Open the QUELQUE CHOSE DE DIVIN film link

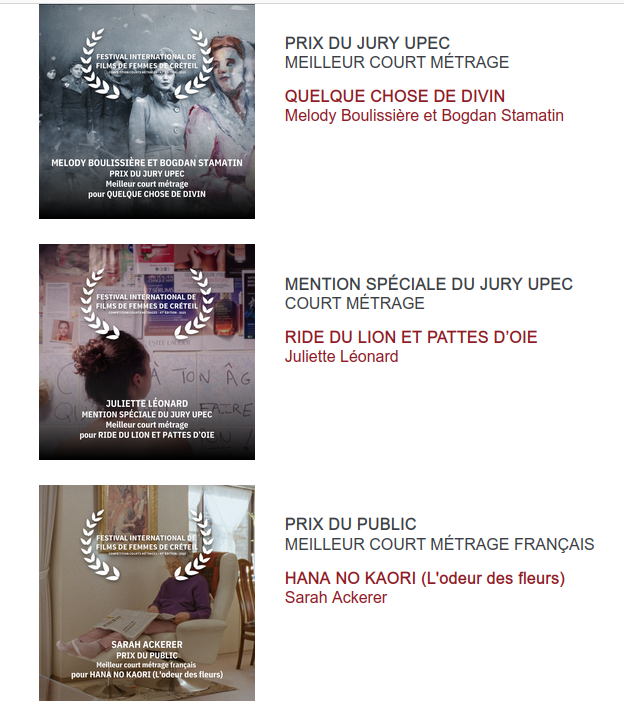click(x=394, y=97)
